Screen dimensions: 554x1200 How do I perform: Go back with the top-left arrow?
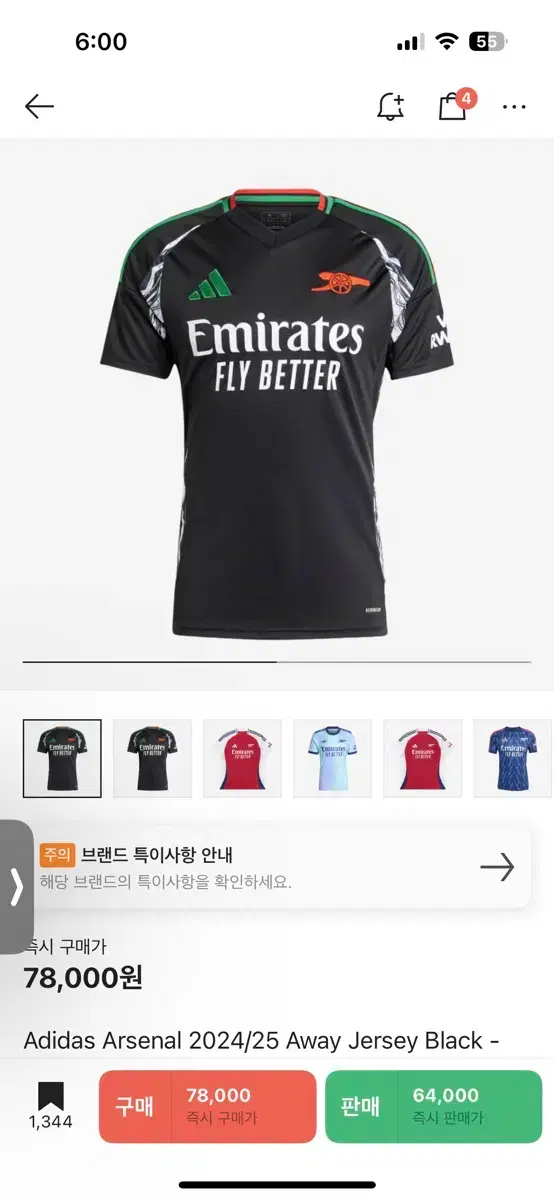39,106
